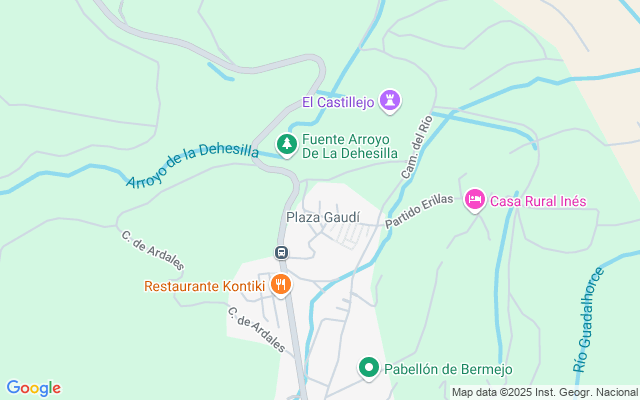Tap the bus stop icon near Plaza Gaudí

tap(282, 253)
